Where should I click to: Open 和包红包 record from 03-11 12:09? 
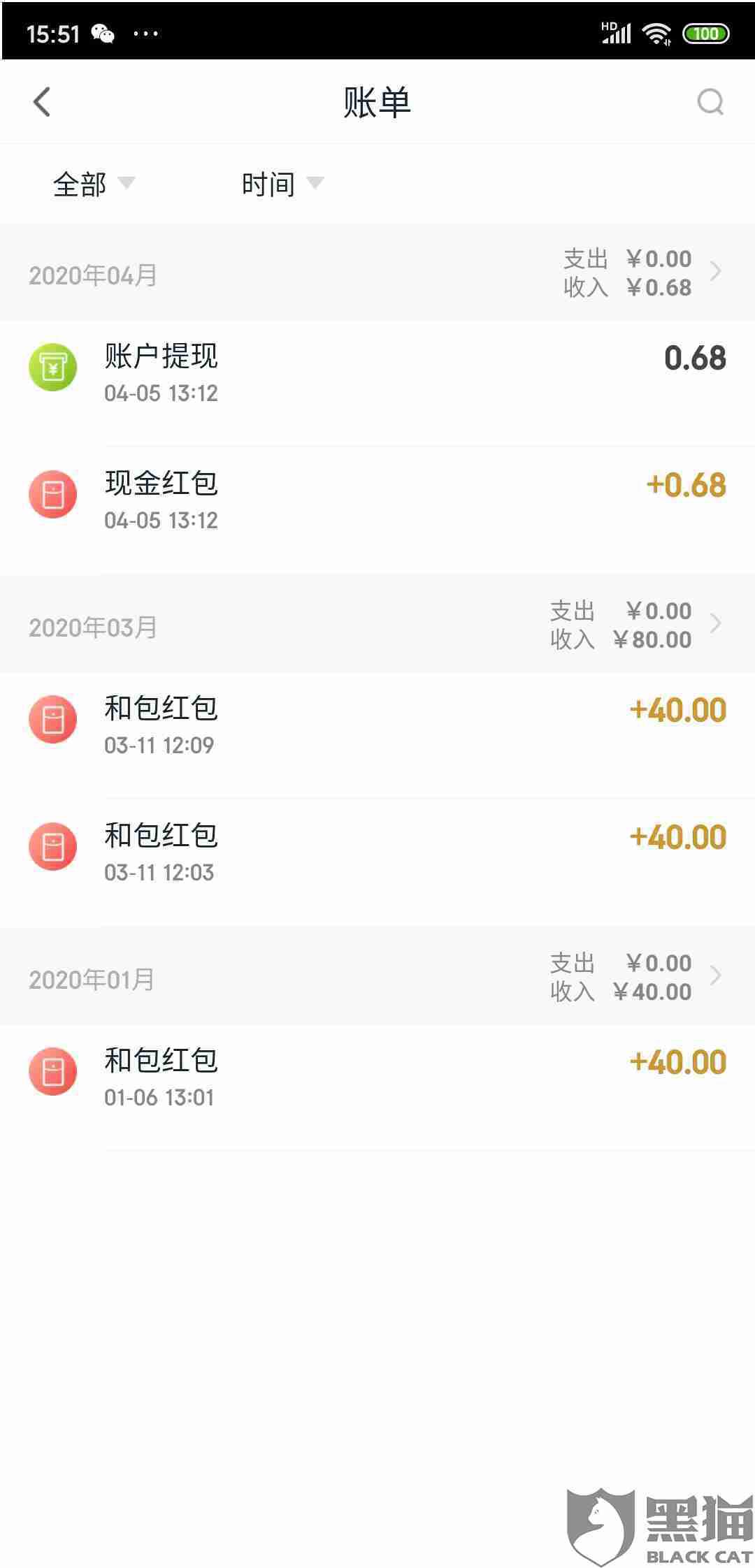coord(377,726)
